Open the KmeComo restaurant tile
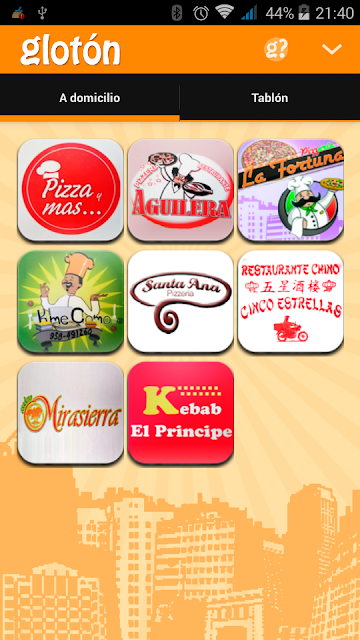 pyautogui.click(x=71, y=301)
